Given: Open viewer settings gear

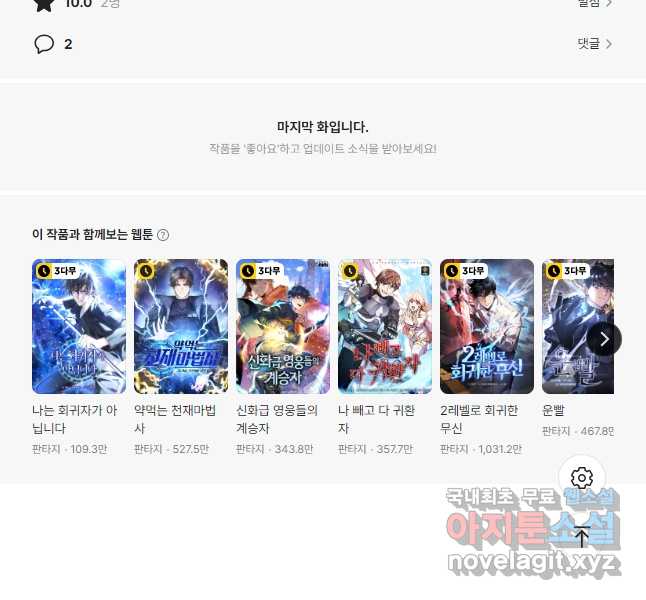Looking at the screenshot, I should point(582,478).
